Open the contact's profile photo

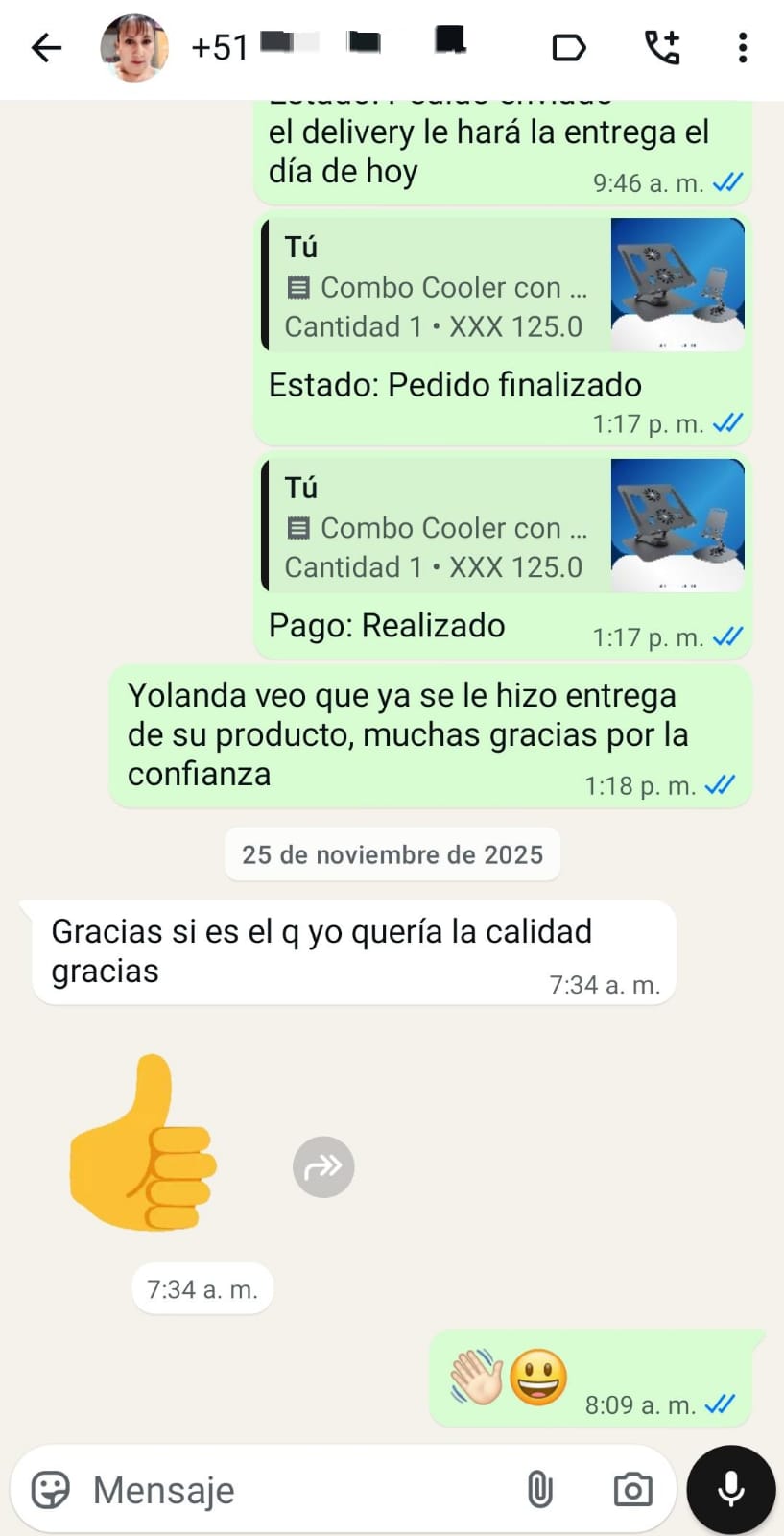[x=134, y=47]
